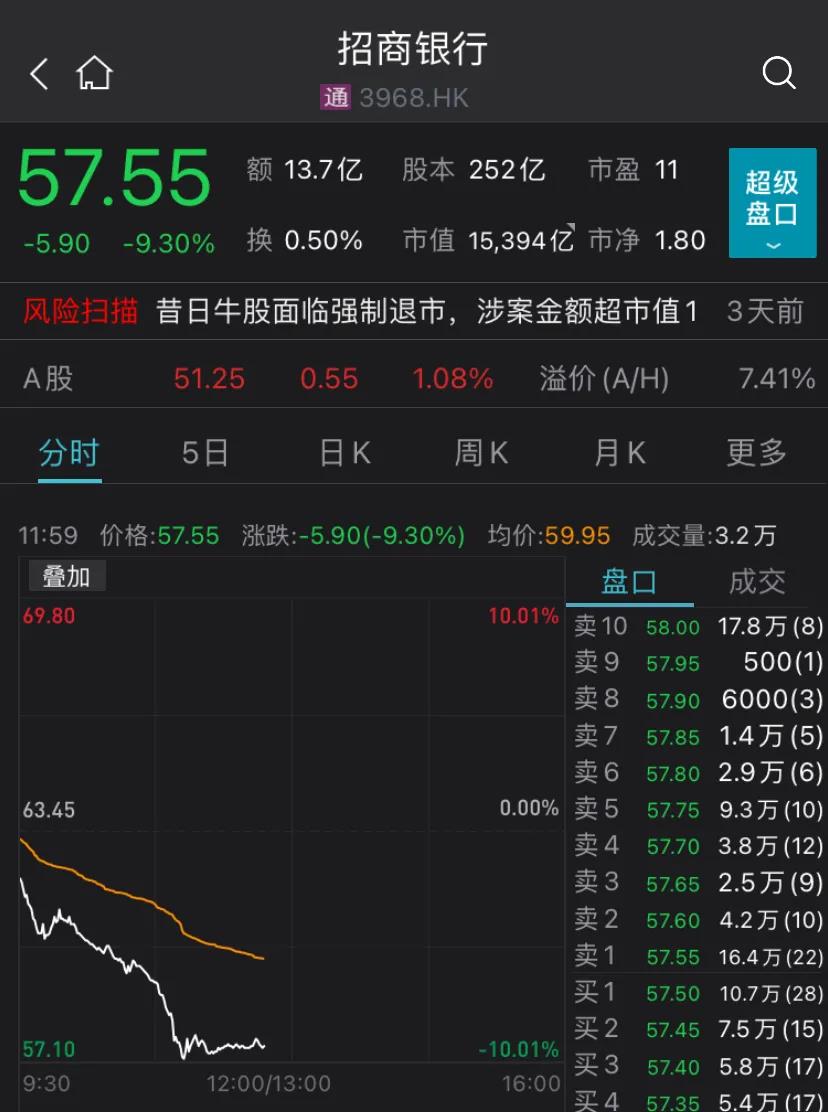Select the 盘口 order book tab
Viewport: 828px width, 1112px height.
tap(629, 583)
